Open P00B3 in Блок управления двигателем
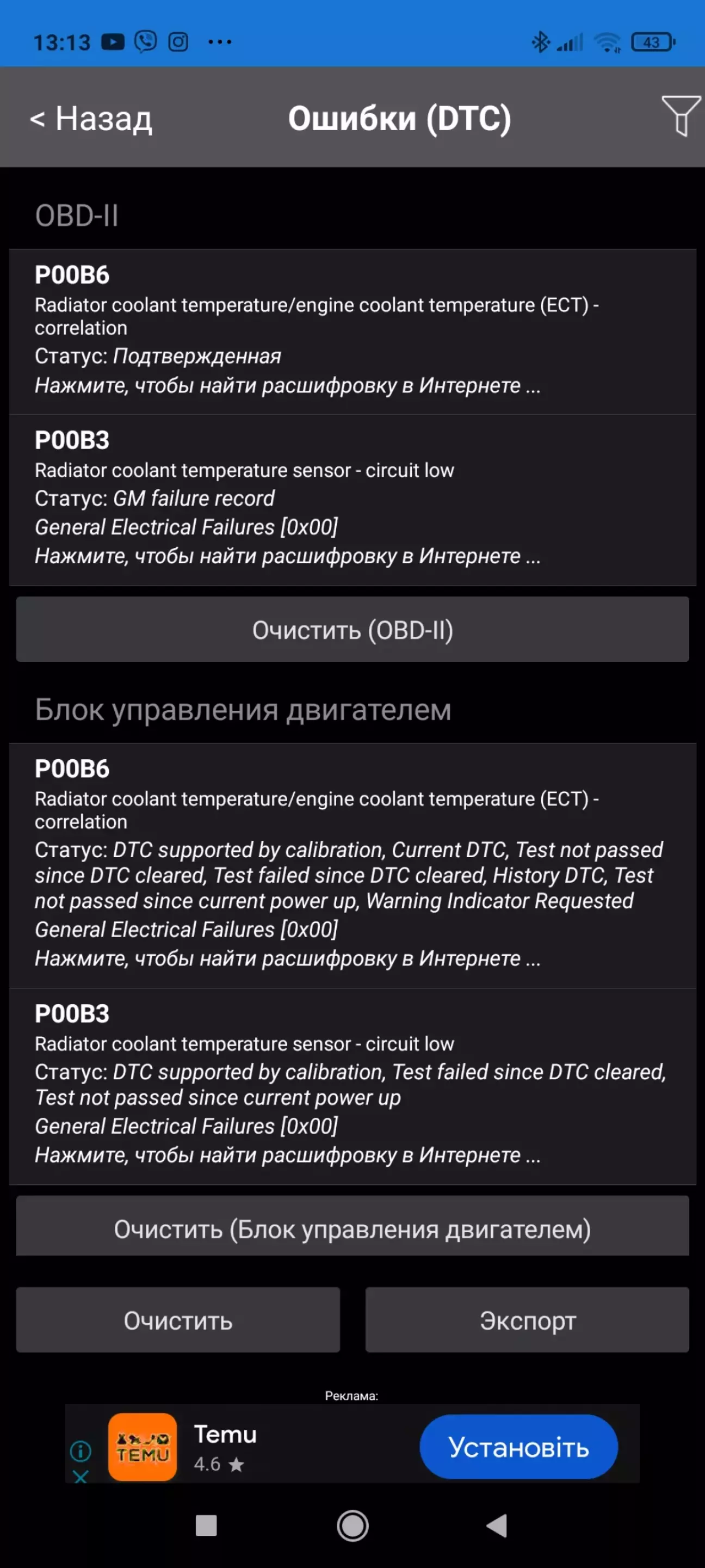Image resolution: width=705 pixels, height=1568 pixels. (352, 1086)
